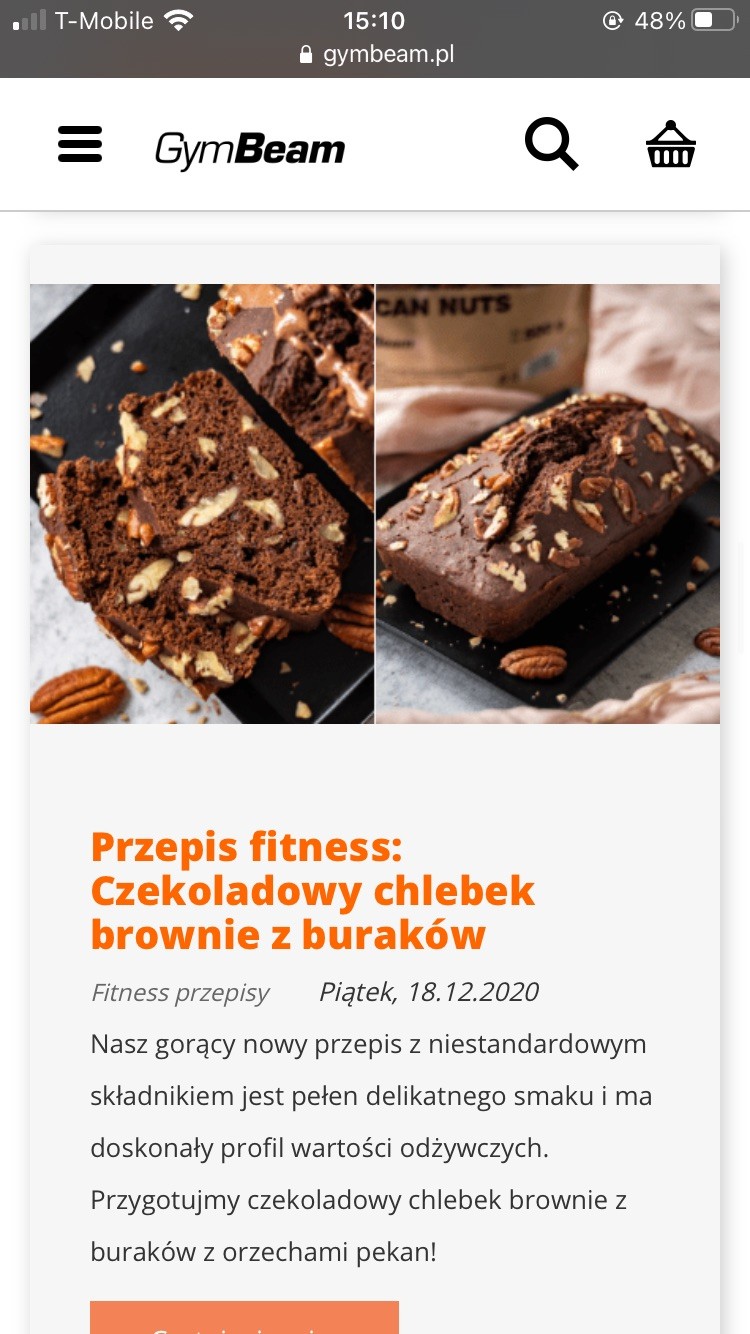This screenshot has height=1334, width=750.
Task: Tap the GymBeam logo in the header
Action: [250, 150]
